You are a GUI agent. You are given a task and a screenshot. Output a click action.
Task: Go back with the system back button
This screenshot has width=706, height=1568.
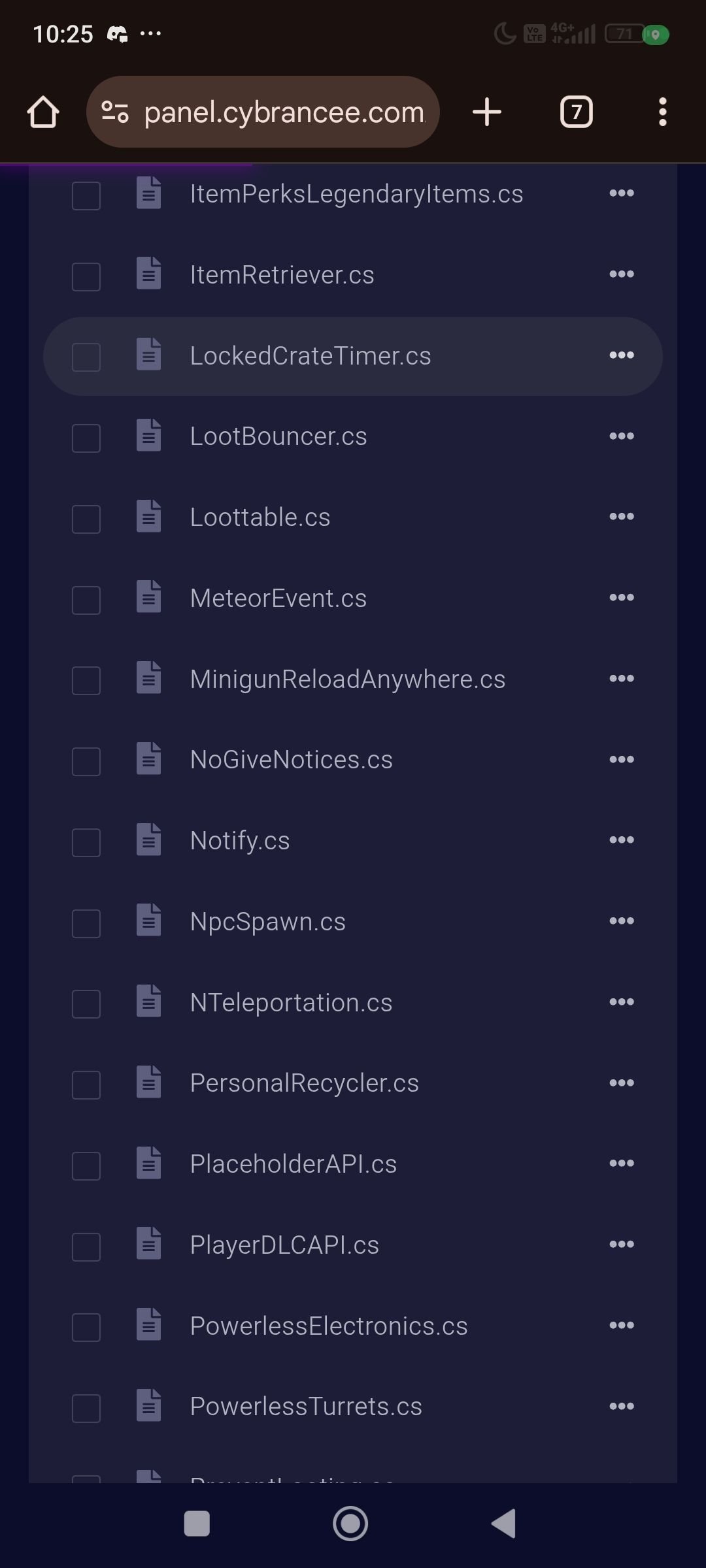[504, 1524]
